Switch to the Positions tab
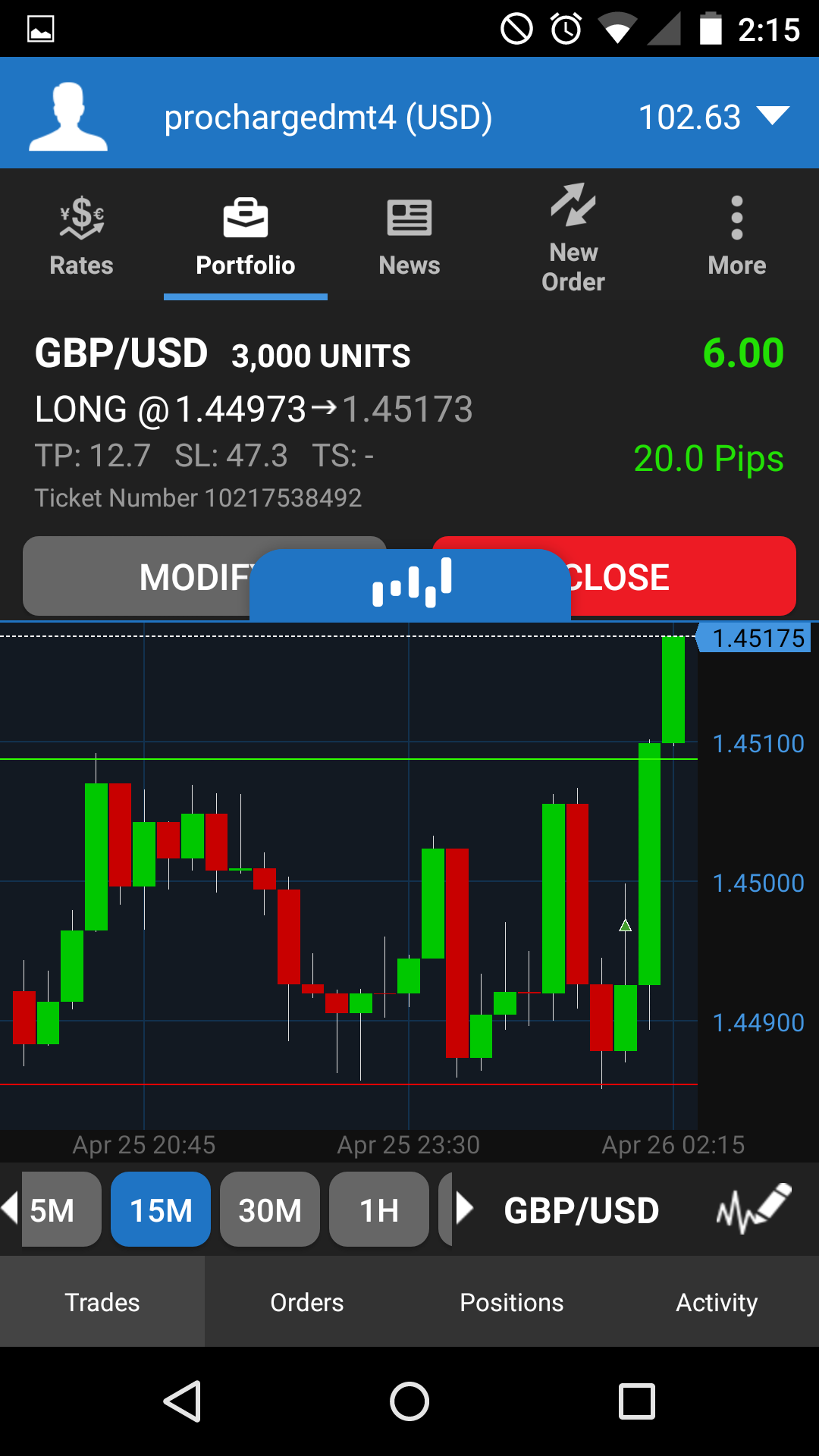This screenshot has height=1456, width=819. point(512,1302)
